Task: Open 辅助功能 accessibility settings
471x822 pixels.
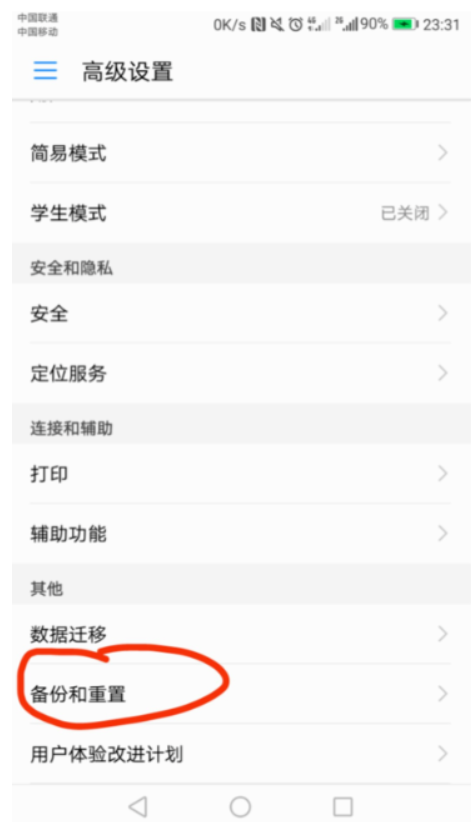Action: pos(241,534)
